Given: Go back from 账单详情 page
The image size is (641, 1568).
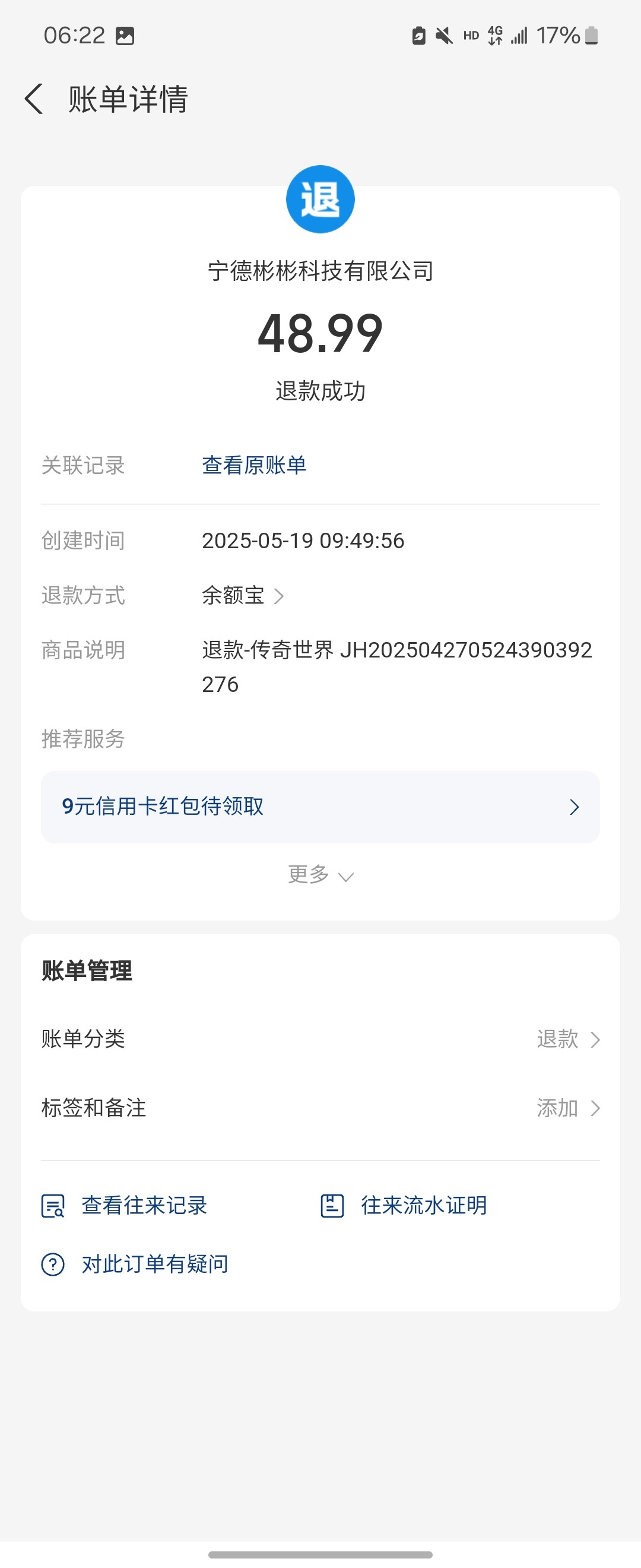Looking at the screenshot, I should (34, 99).
